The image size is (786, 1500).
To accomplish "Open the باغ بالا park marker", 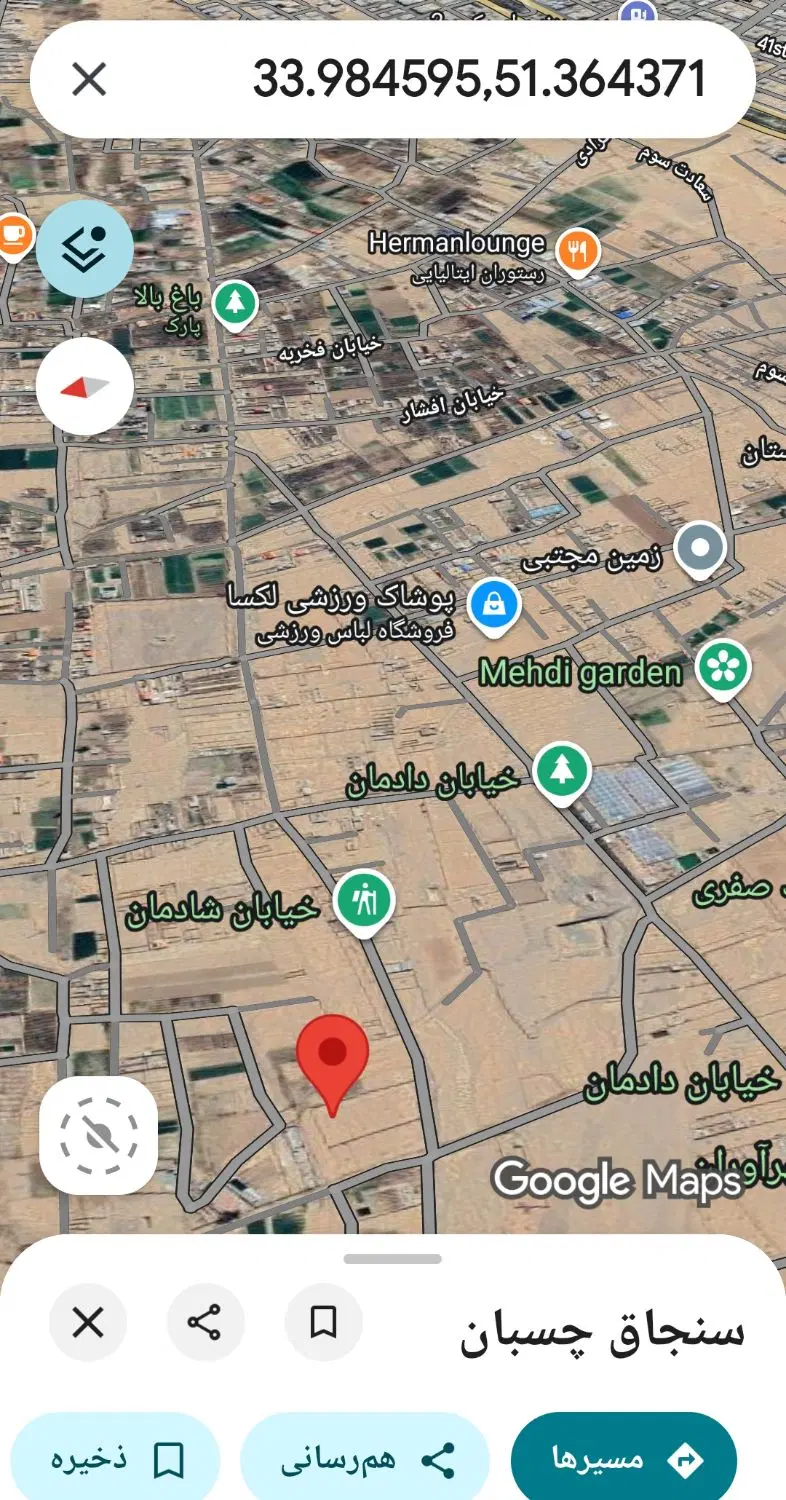I will point(235,302).
